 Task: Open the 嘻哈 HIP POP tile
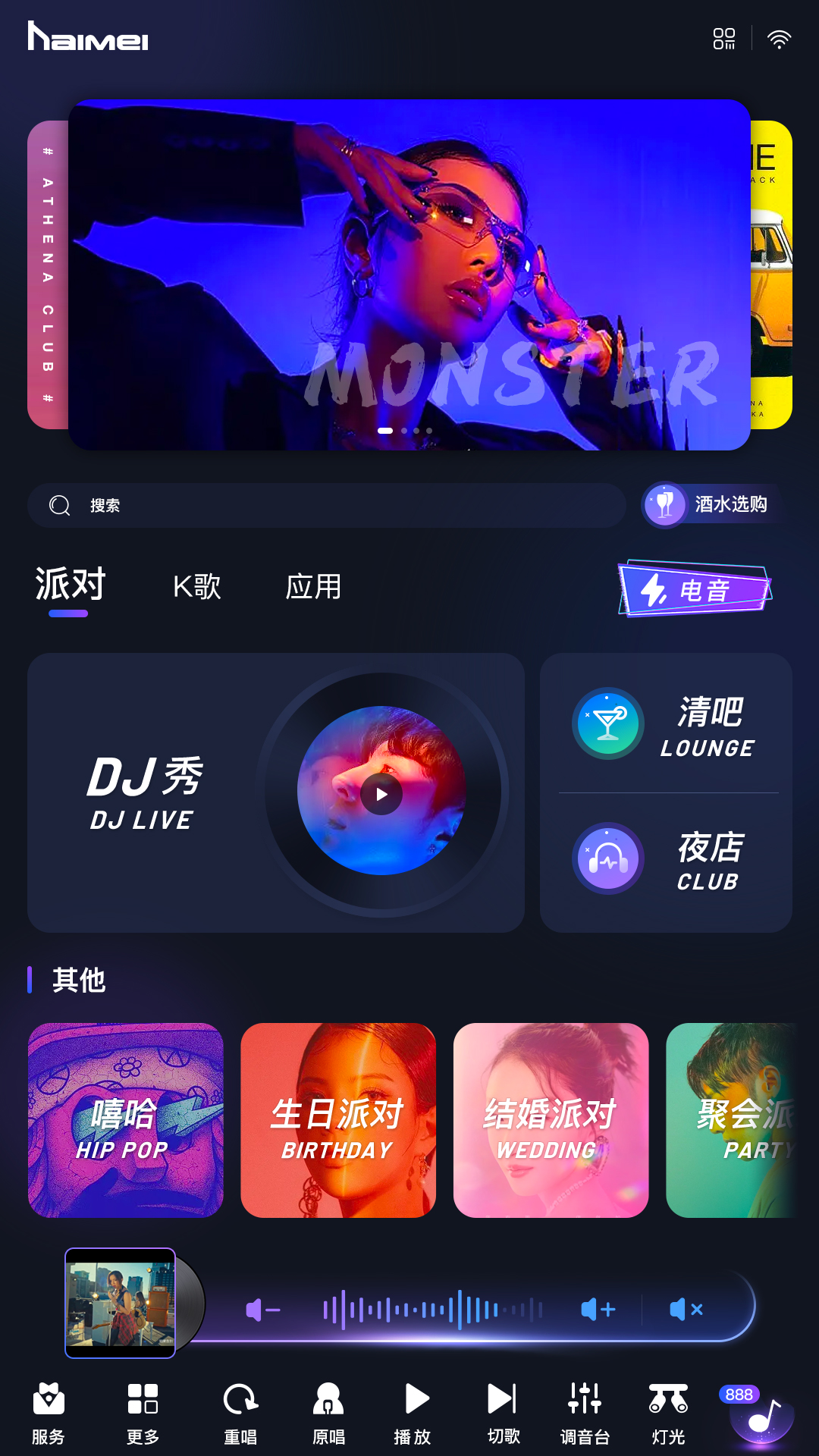[126, 1121]
